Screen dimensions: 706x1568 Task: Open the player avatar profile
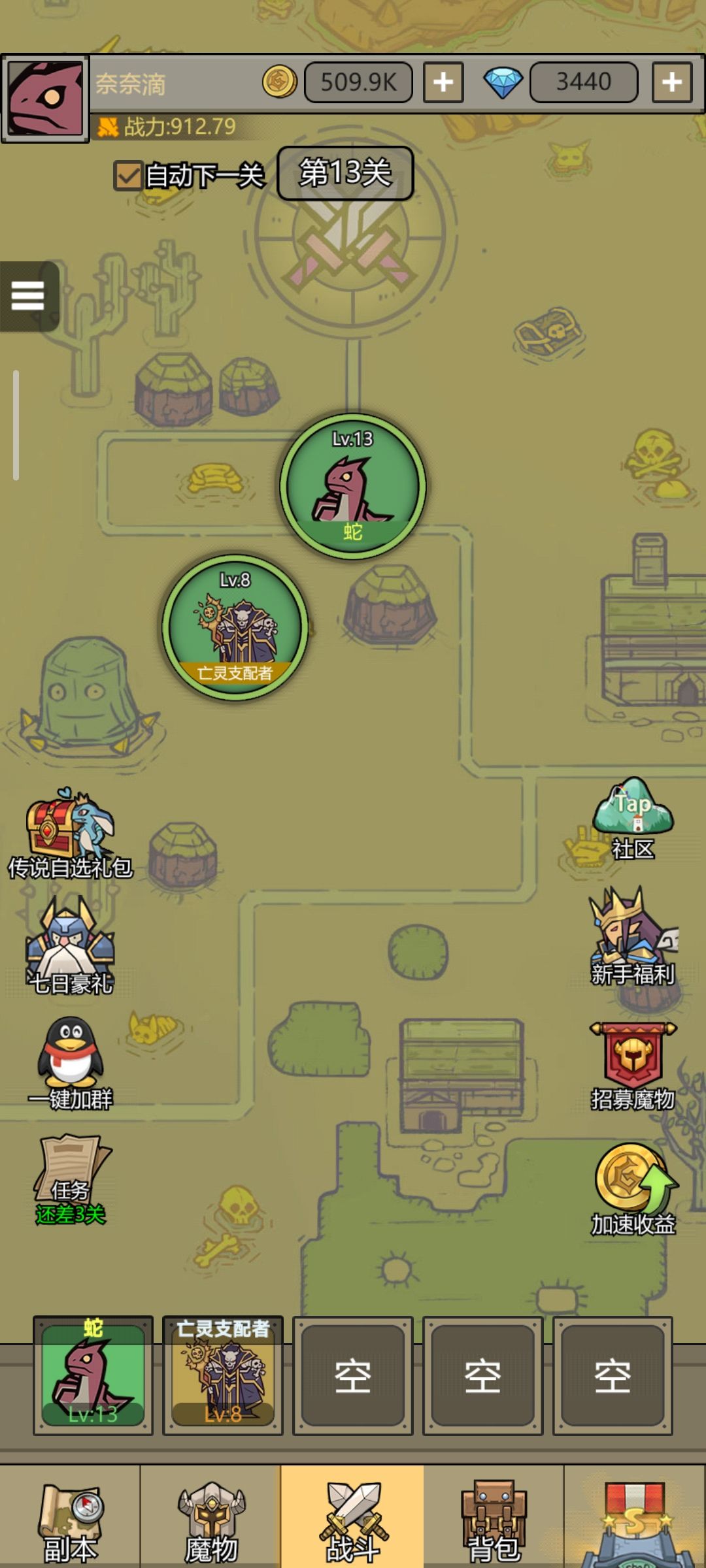pyautogui.click(x=45, y=99)
